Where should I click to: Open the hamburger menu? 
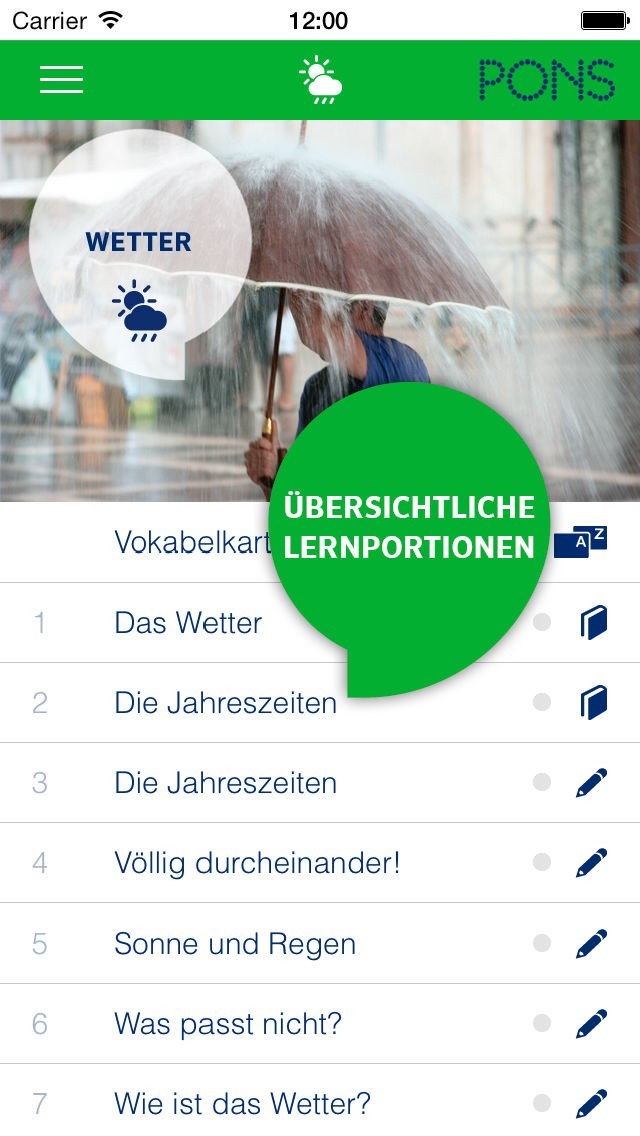(x=61, y=80)
